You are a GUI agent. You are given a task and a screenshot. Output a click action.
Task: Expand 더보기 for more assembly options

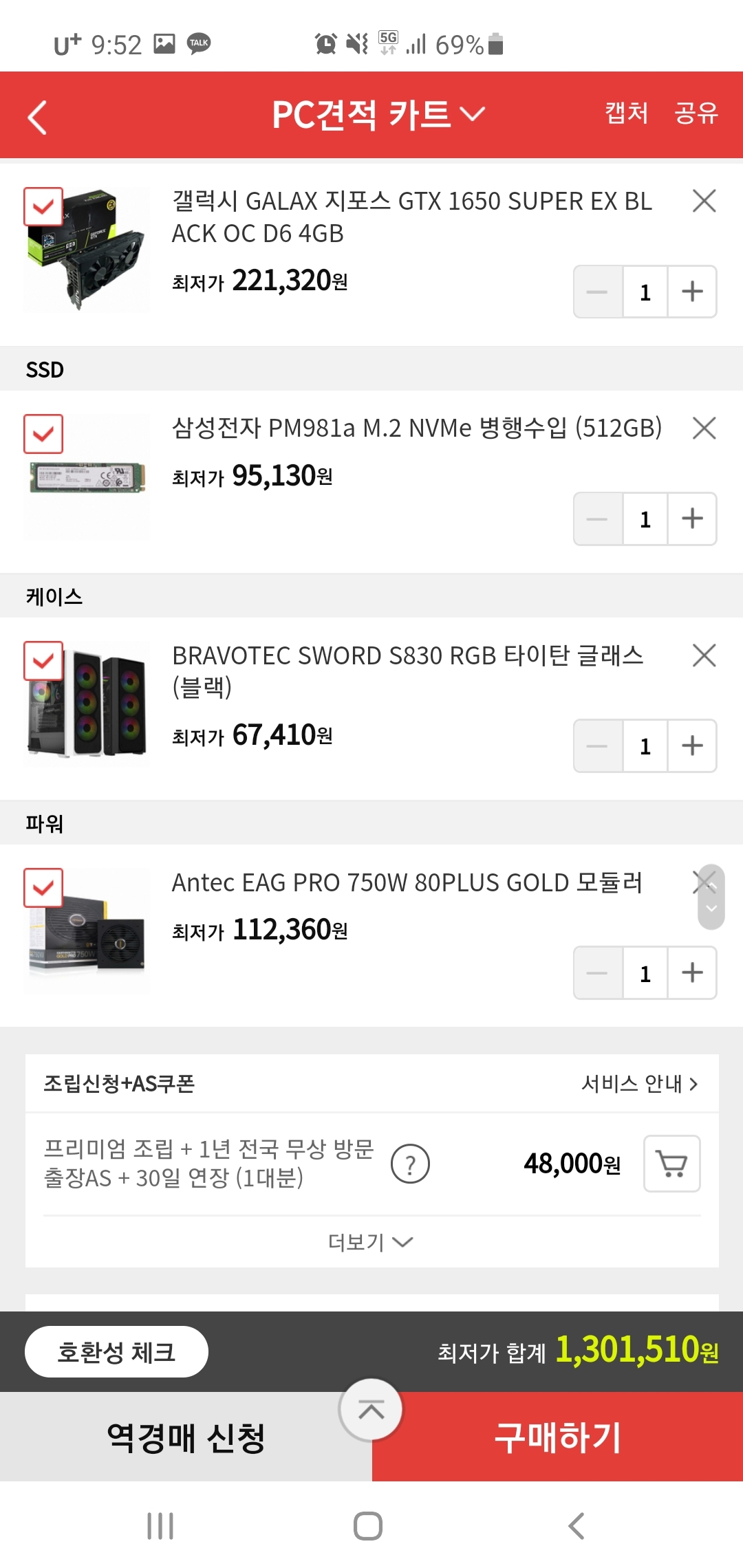370,1242
